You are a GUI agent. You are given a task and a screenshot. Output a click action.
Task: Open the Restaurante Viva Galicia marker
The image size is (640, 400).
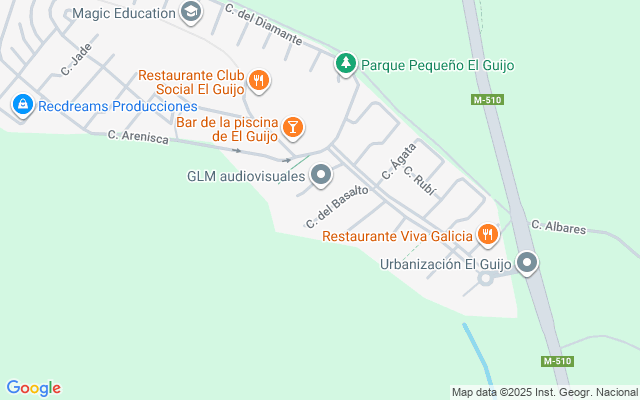click(487, 235)
